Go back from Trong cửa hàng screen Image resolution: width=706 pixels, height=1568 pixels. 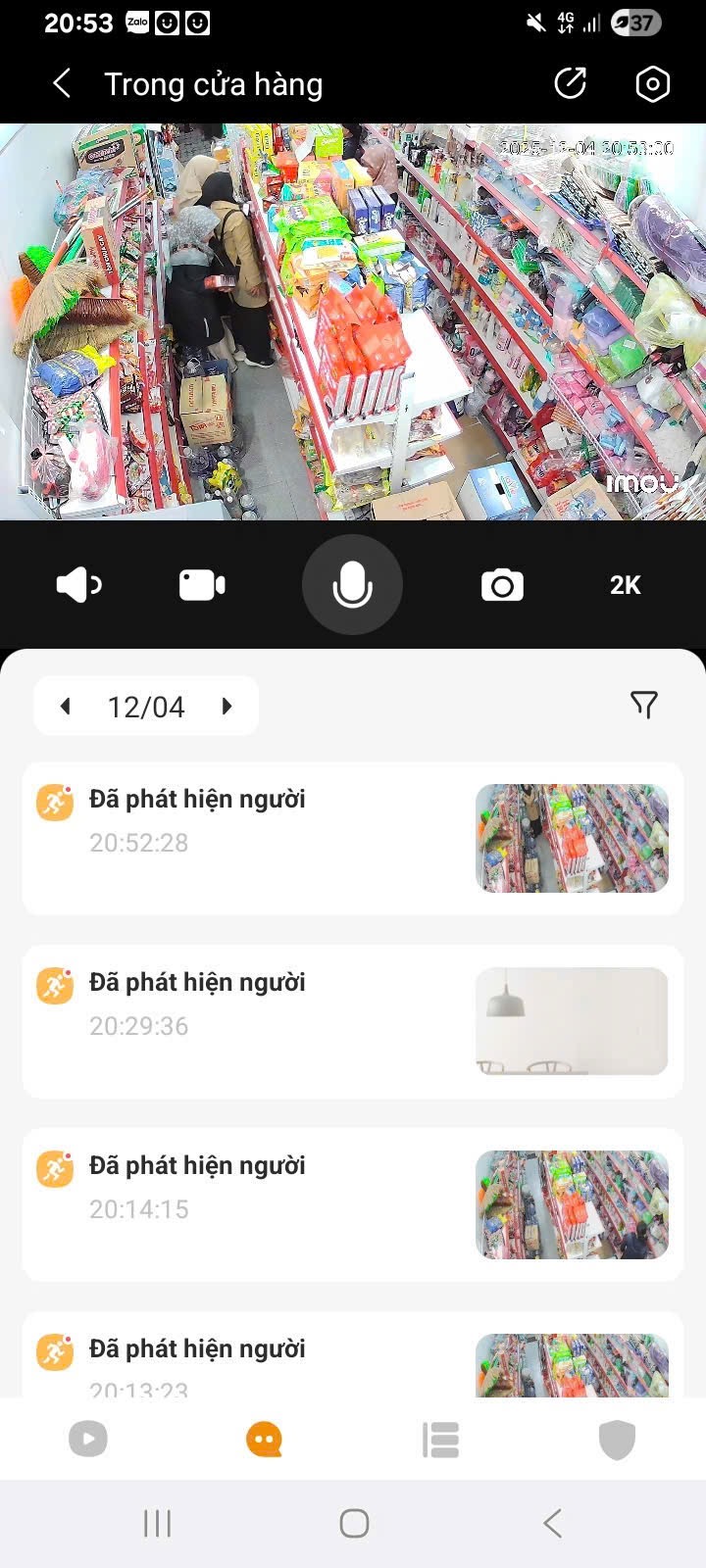62,84
